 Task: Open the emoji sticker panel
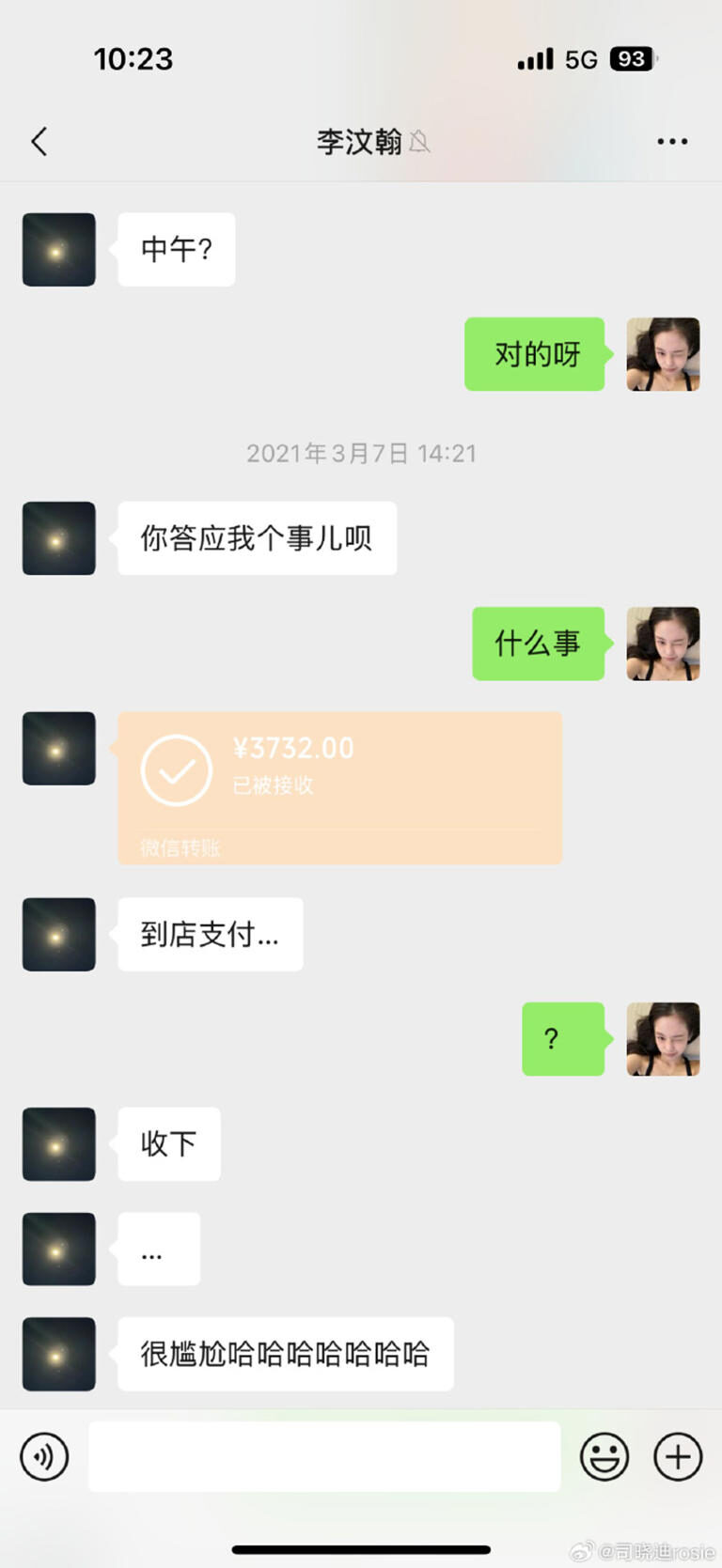(604, 1456)
